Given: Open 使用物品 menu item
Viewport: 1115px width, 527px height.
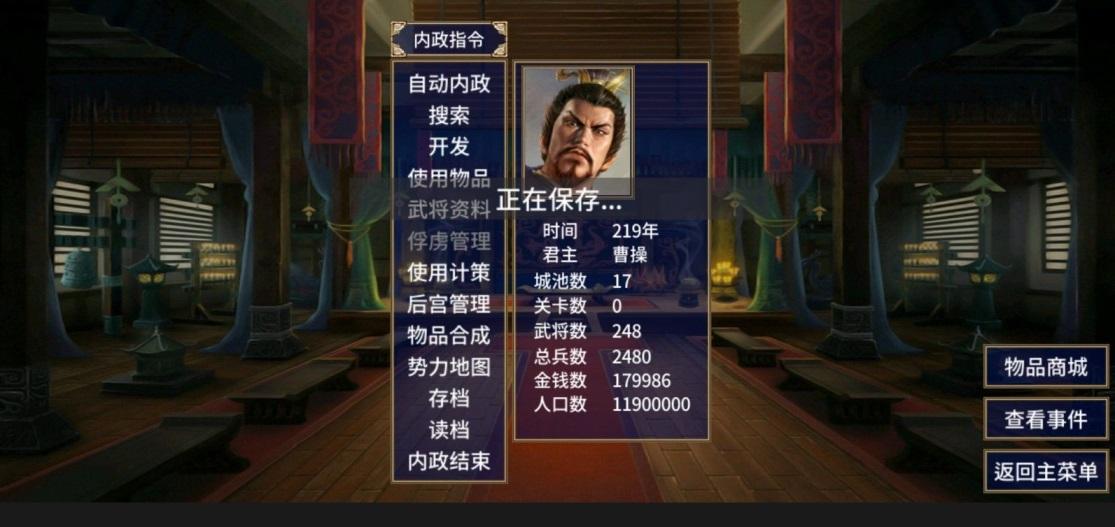Looking at the screenshot, I should (x=449, y=179).
